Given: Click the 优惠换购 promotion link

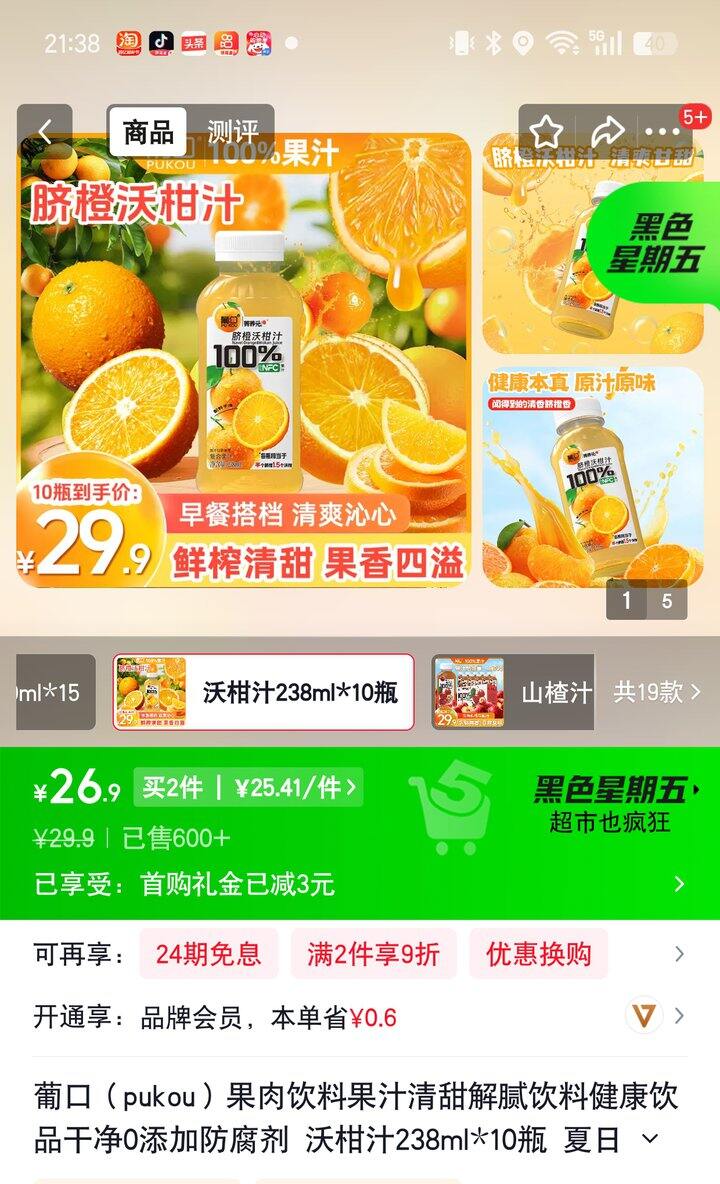Looking at the screenshot, I should [545, 955].
